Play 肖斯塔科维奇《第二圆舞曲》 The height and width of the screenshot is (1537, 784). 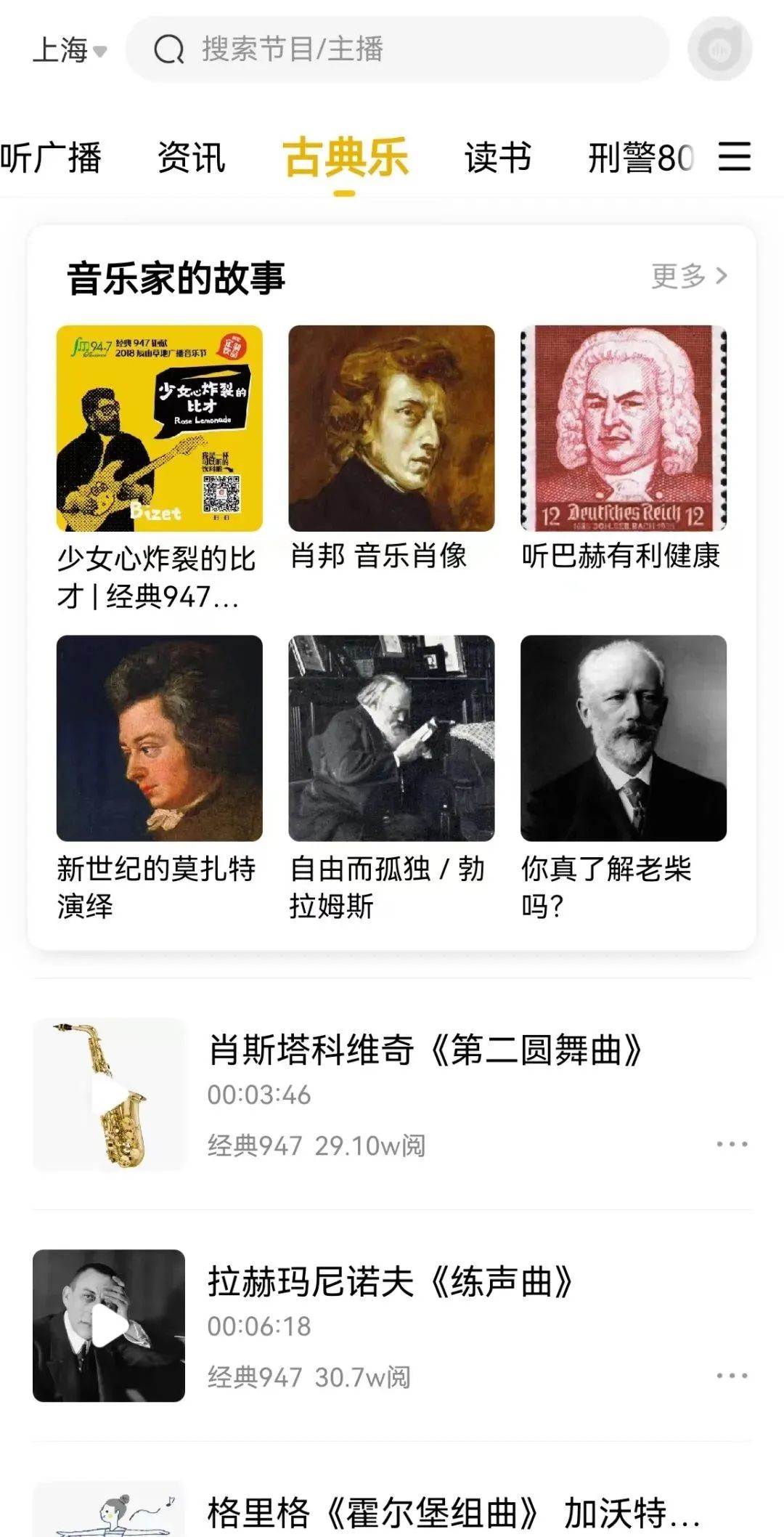(109, 1095)
